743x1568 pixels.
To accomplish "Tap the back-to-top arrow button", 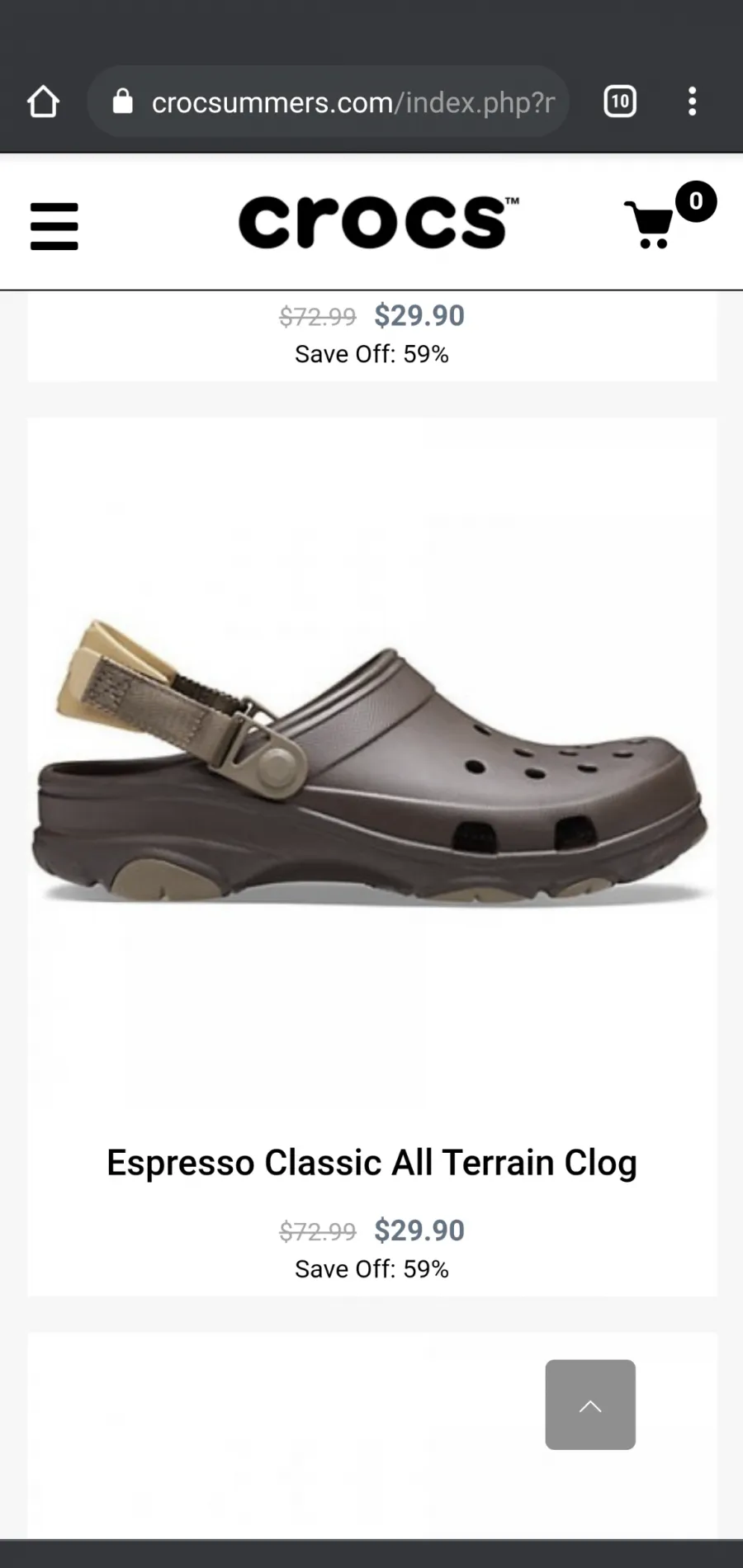I will [590, 1405].
